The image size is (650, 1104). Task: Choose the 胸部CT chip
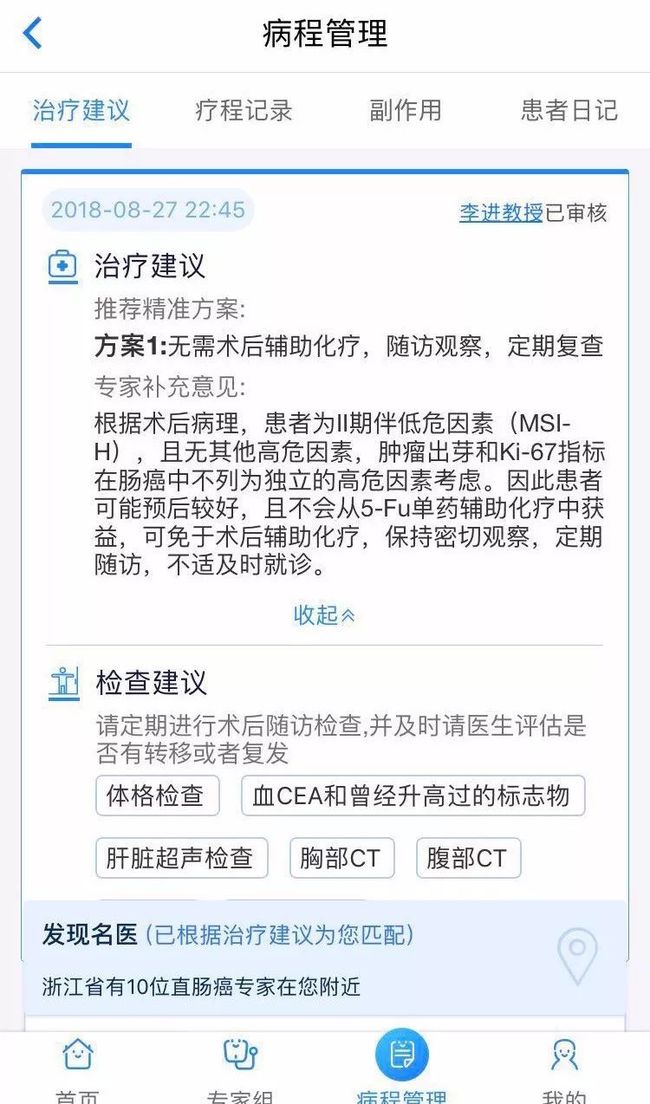click(x=342, y=858)
